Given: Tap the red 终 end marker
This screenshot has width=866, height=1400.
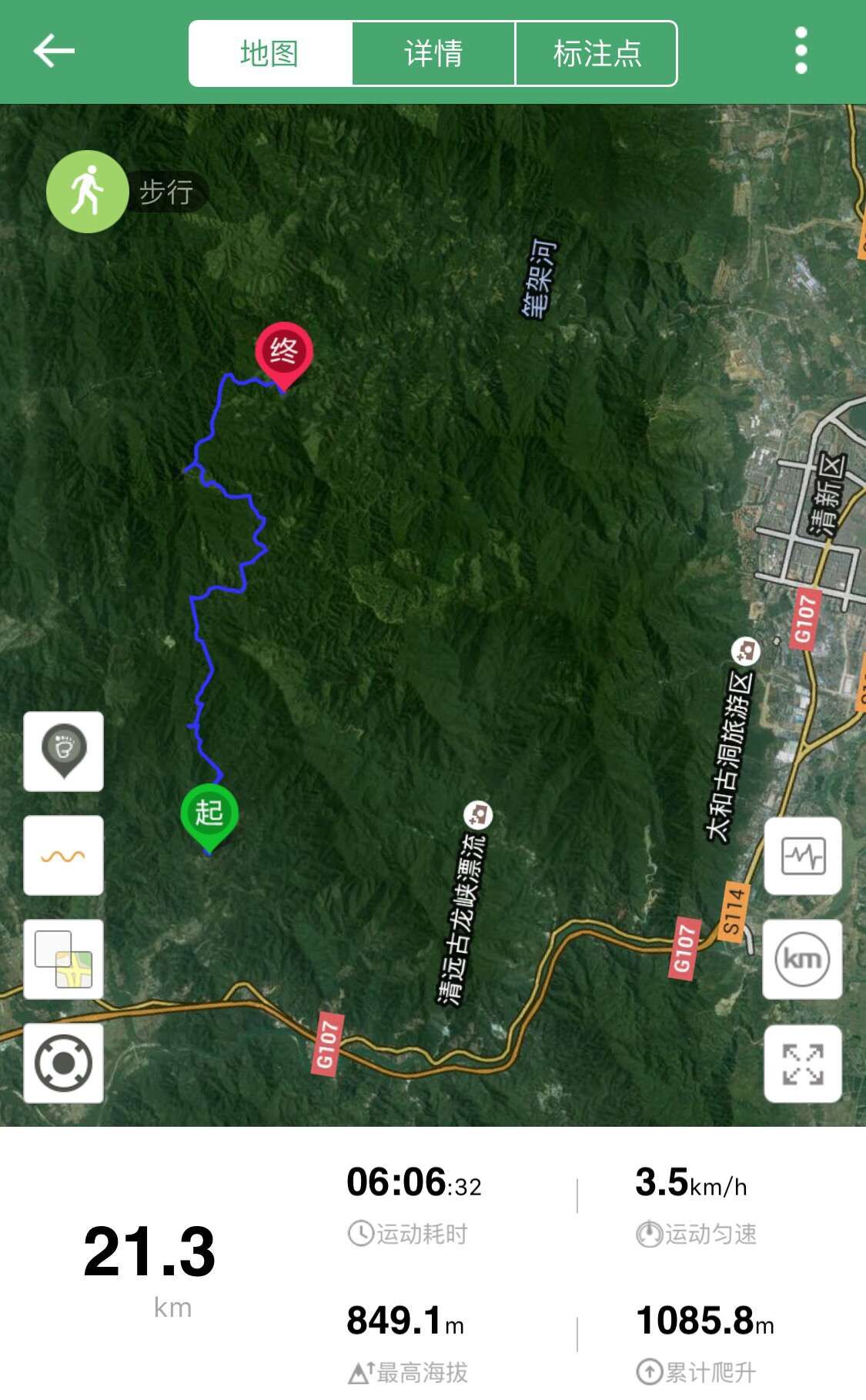Looking at the screenshot, I should (x=283, y=353).
